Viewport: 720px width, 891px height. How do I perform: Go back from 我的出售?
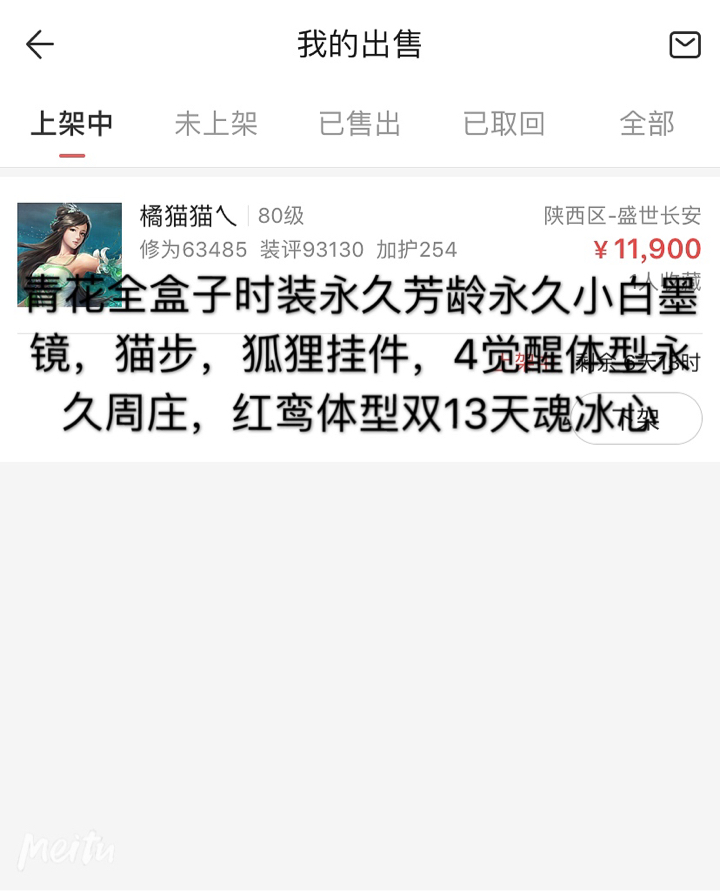(x=40, y=44)
